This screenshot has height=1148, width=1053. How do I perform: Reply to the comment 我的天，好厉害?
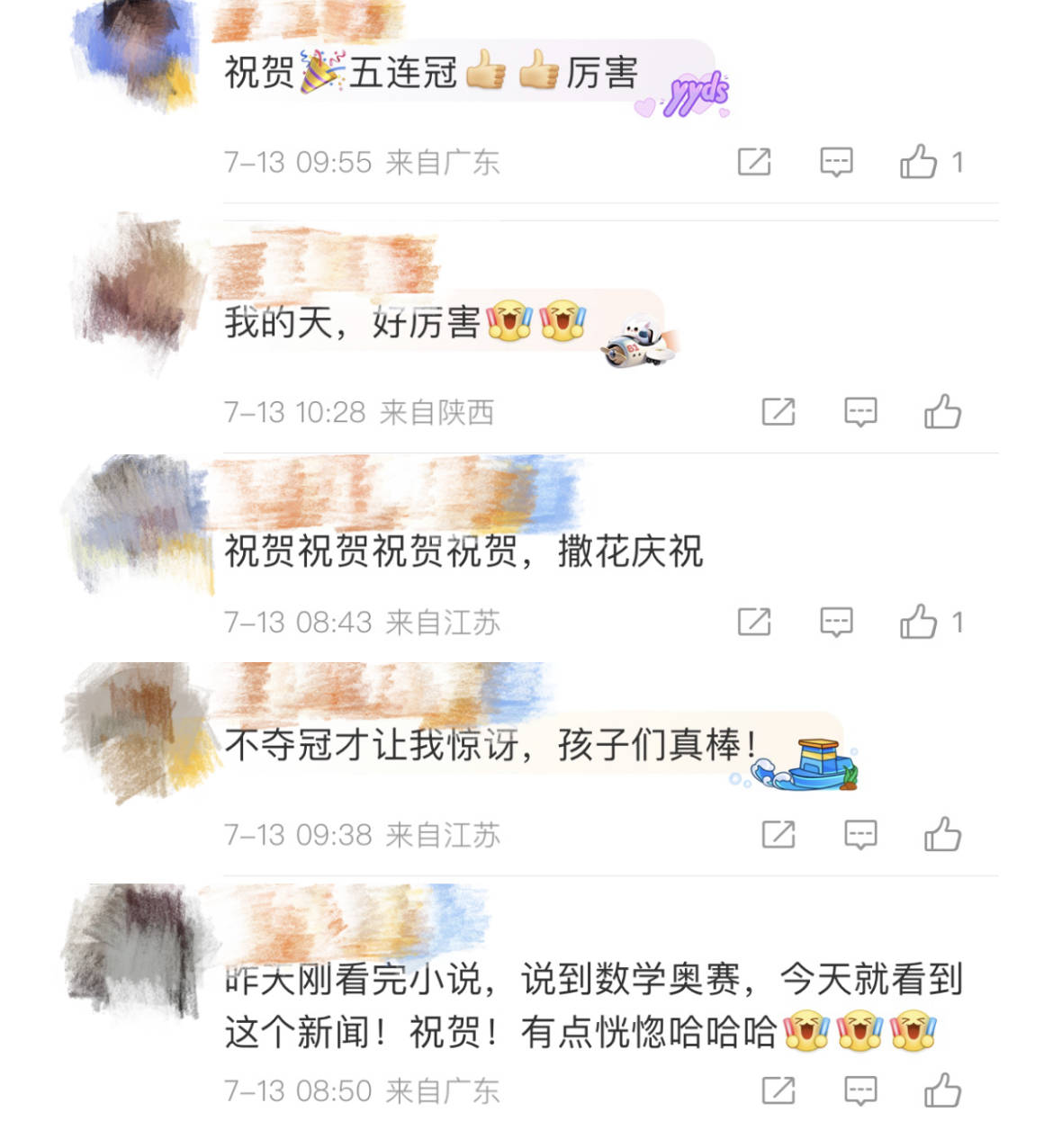pos(860,412)
